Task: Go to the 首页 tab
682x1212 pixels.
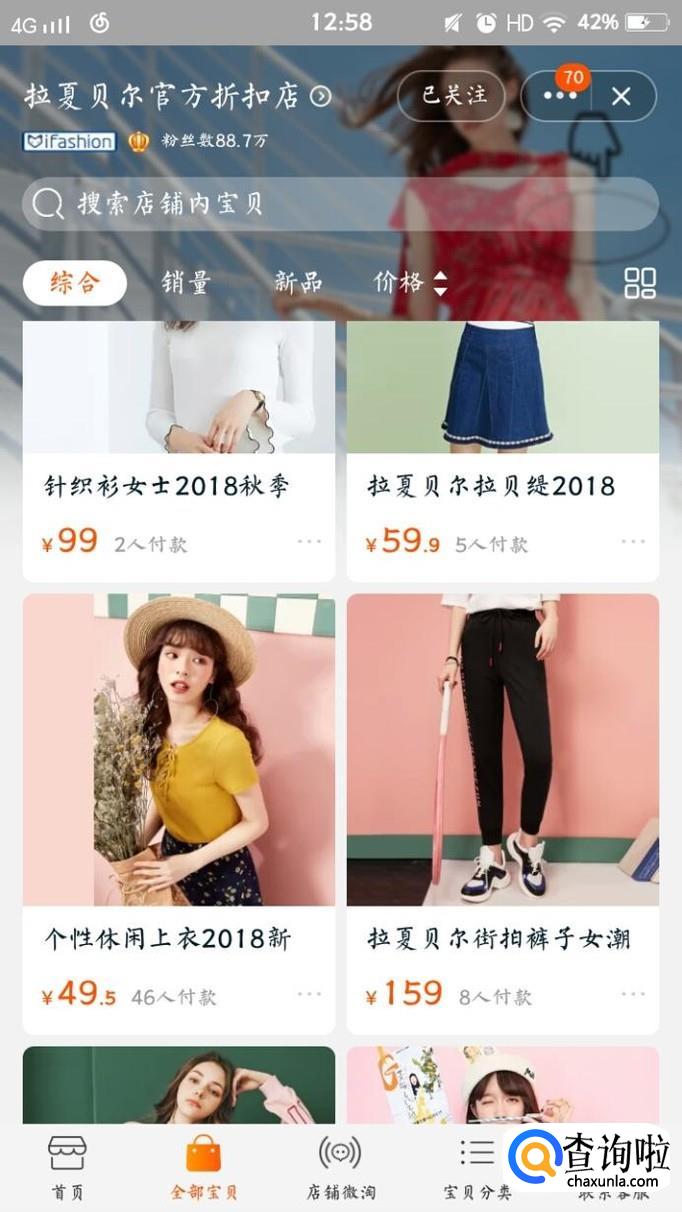Action: 68,1167
